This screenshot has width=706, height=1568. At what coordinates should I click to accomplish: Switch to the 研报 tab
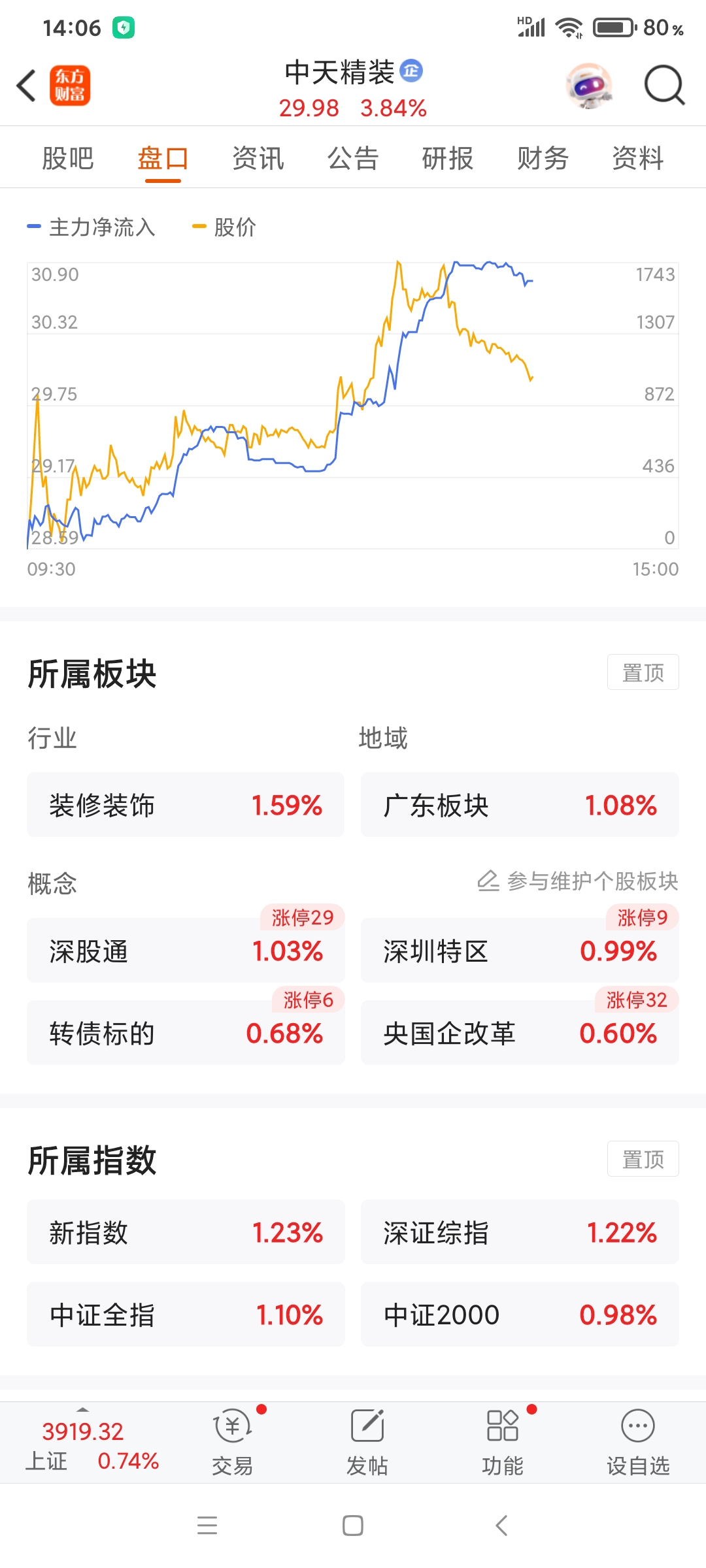click(448, 159)
